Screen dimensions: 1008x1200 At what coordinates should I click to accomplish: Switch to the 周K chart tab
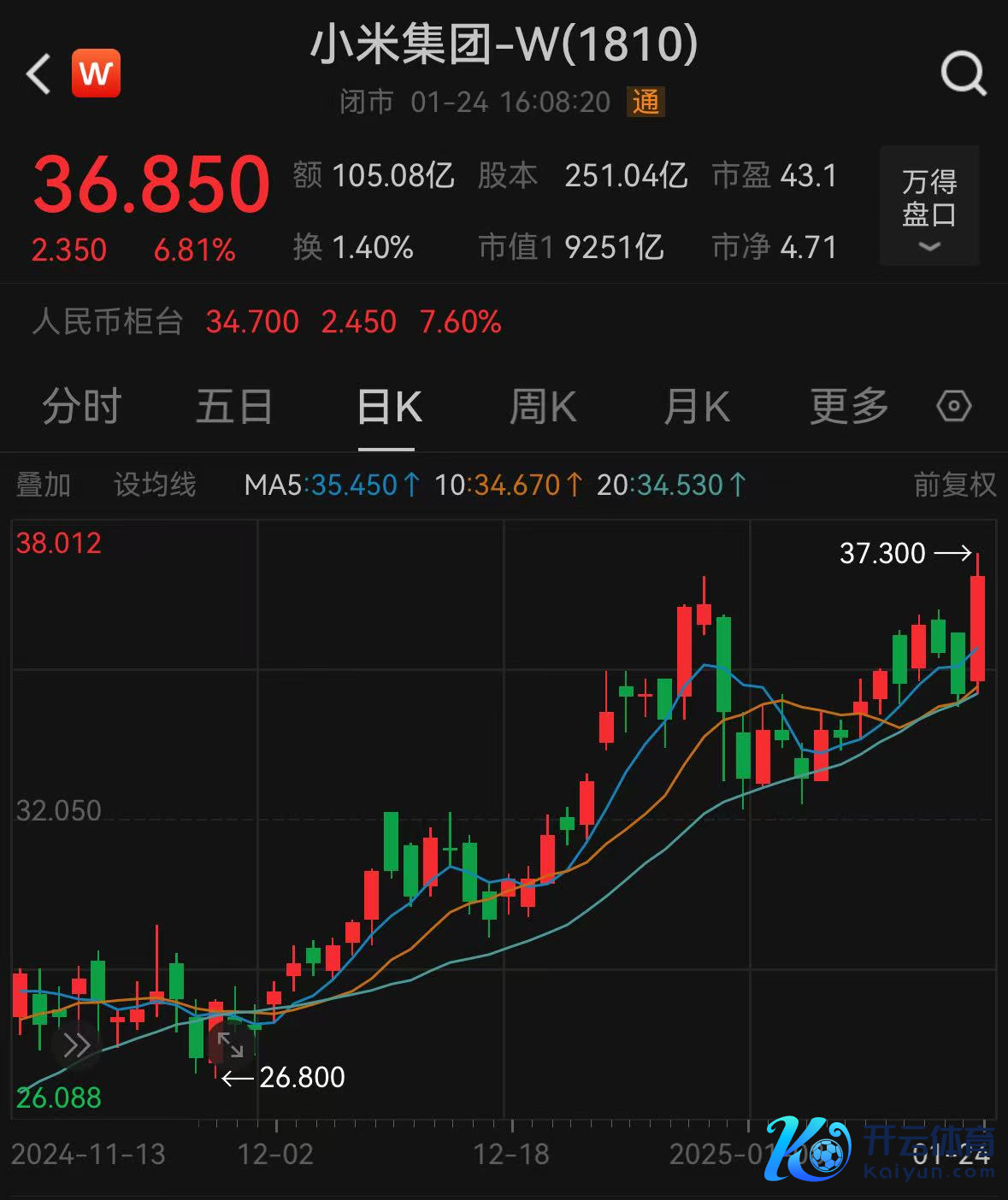(542, 407)
